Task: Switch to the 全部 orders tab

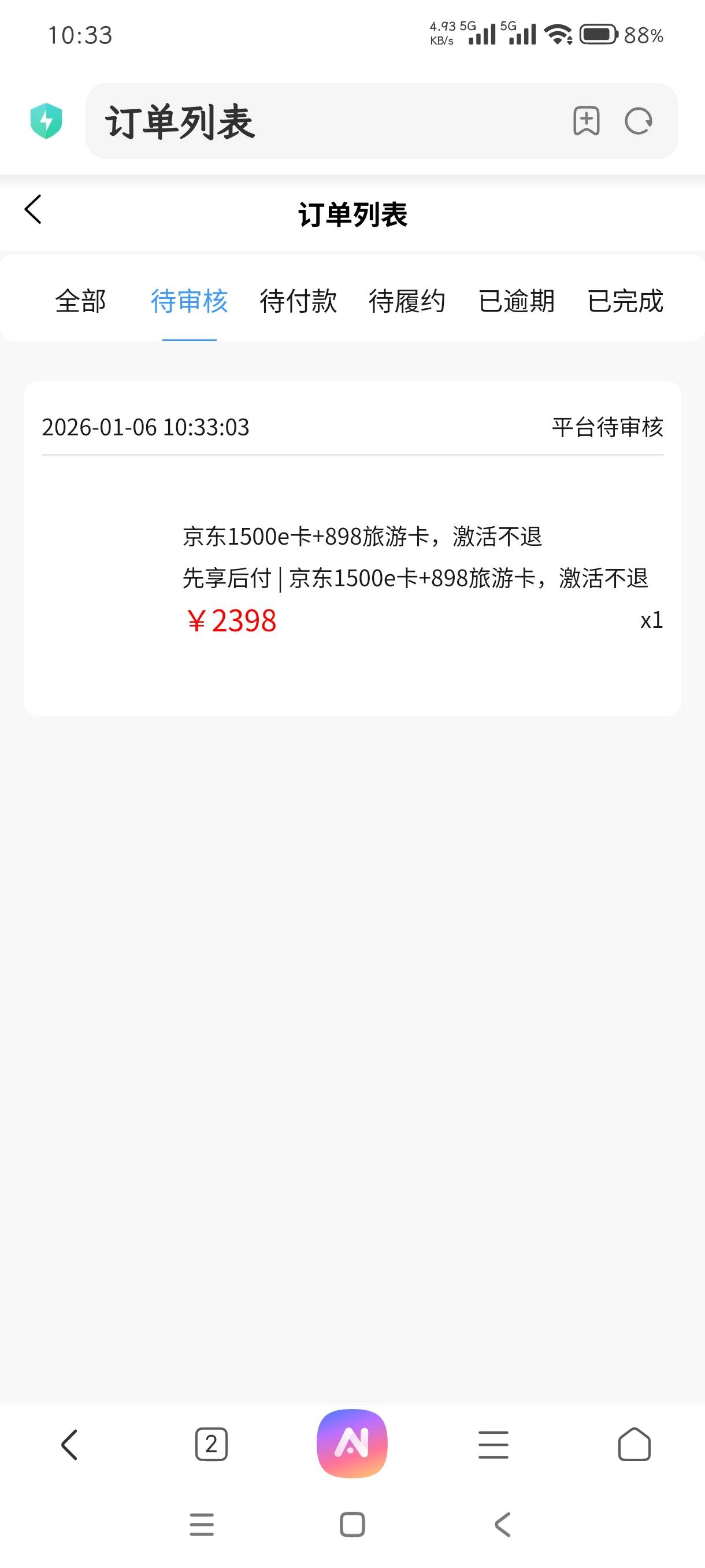Action: (80, 301)
